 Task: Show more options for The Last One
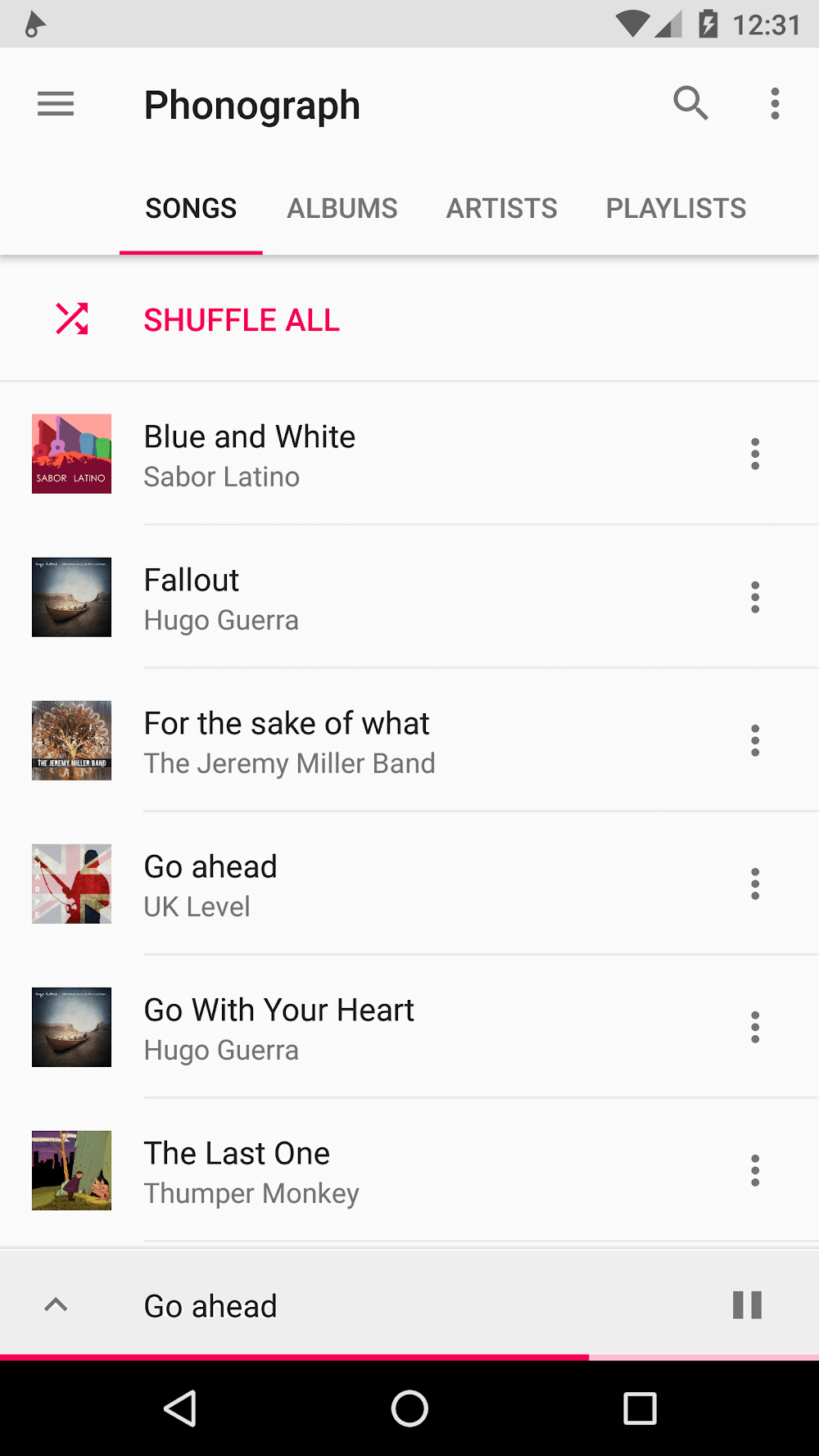point(755,1171)
